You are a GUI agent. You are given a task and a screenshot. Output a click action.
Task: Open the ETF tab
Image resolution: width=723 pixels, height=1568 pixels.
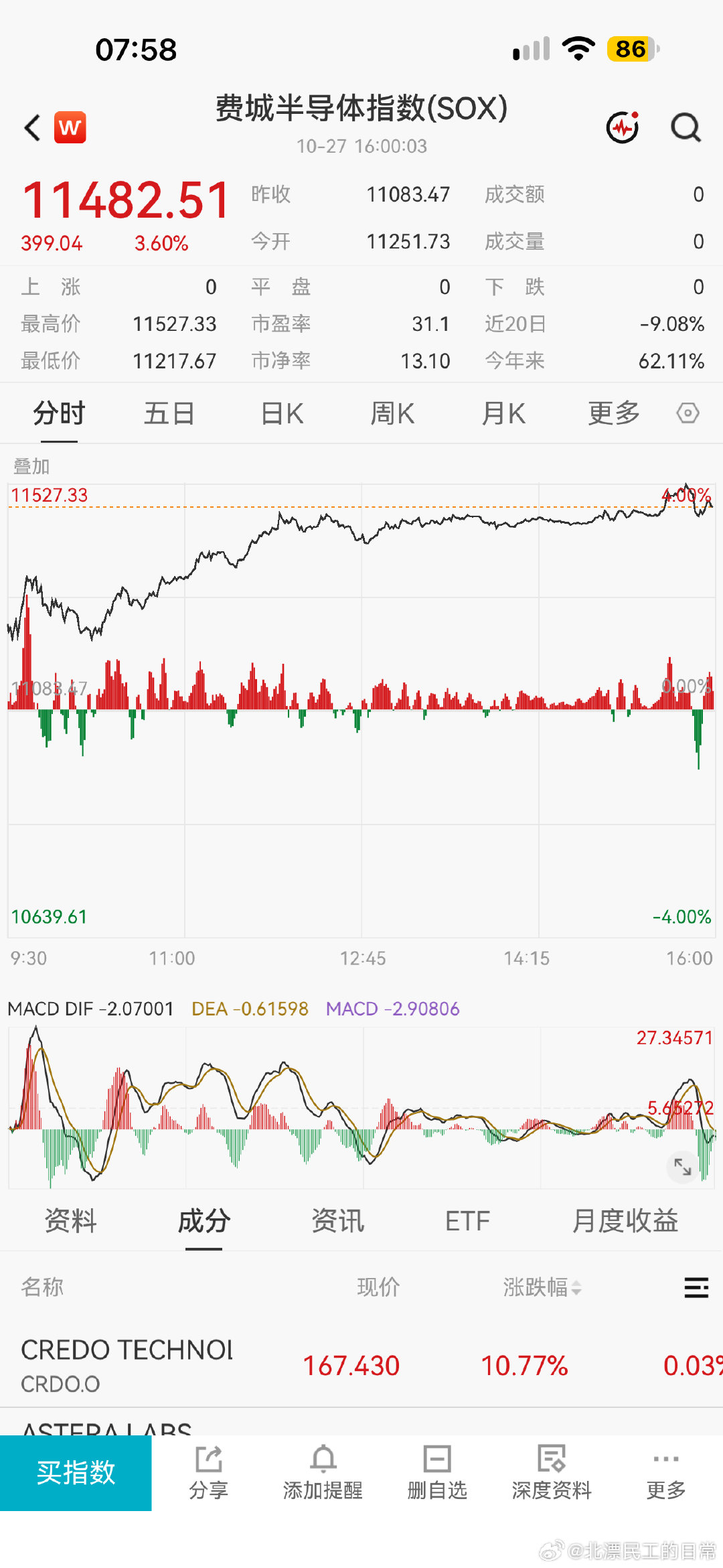[467, 1220]
